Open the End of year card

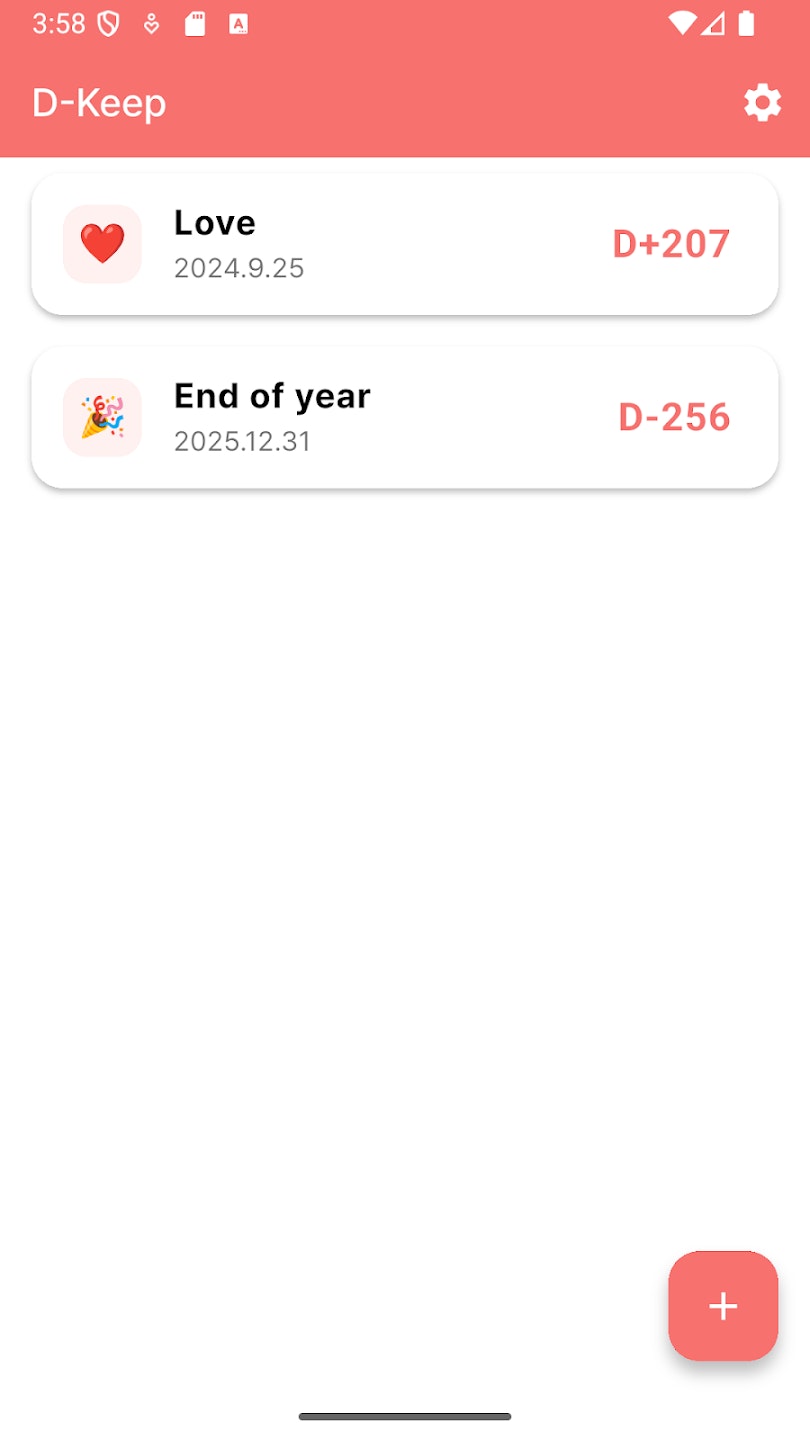point(404,417)
